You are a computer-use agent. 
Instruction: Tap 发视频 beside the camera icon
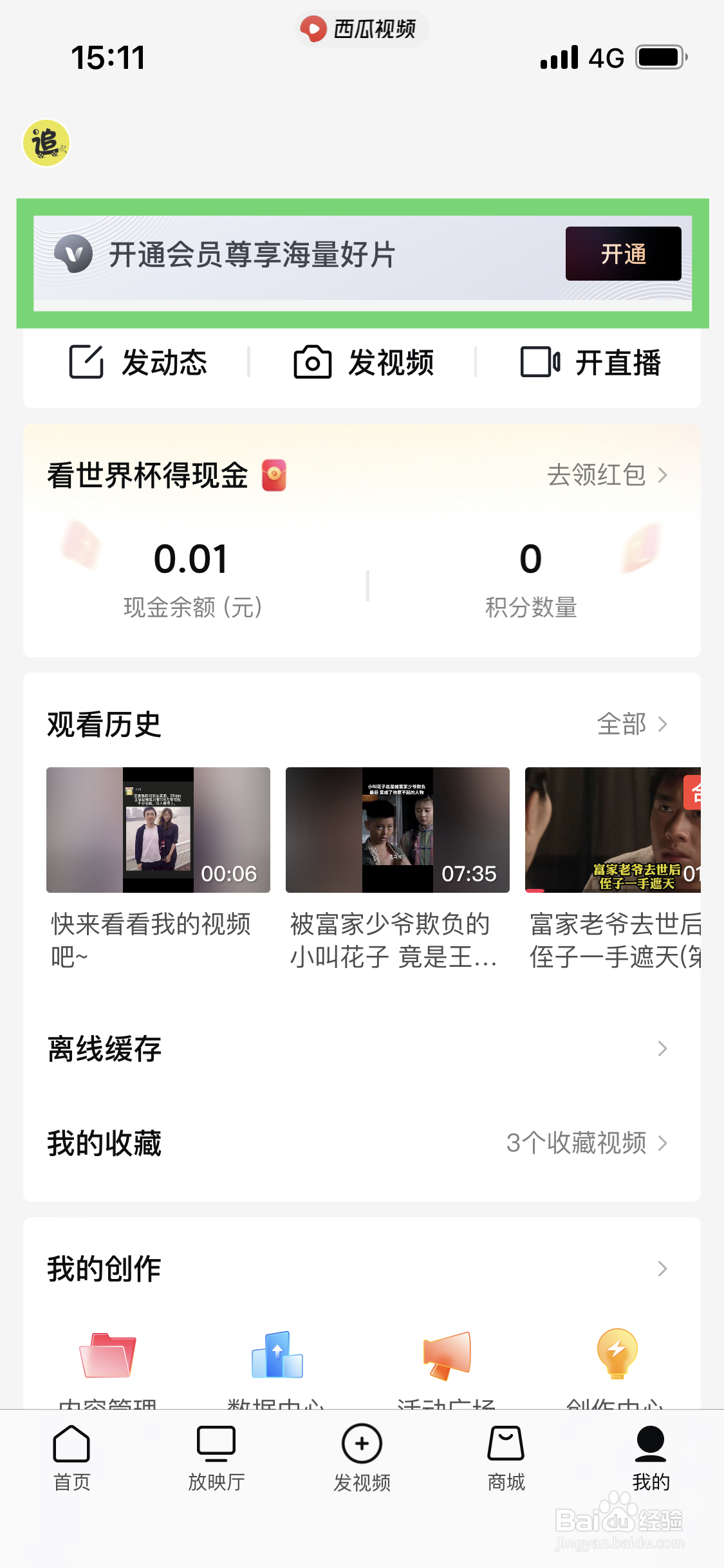pos(364,362)
